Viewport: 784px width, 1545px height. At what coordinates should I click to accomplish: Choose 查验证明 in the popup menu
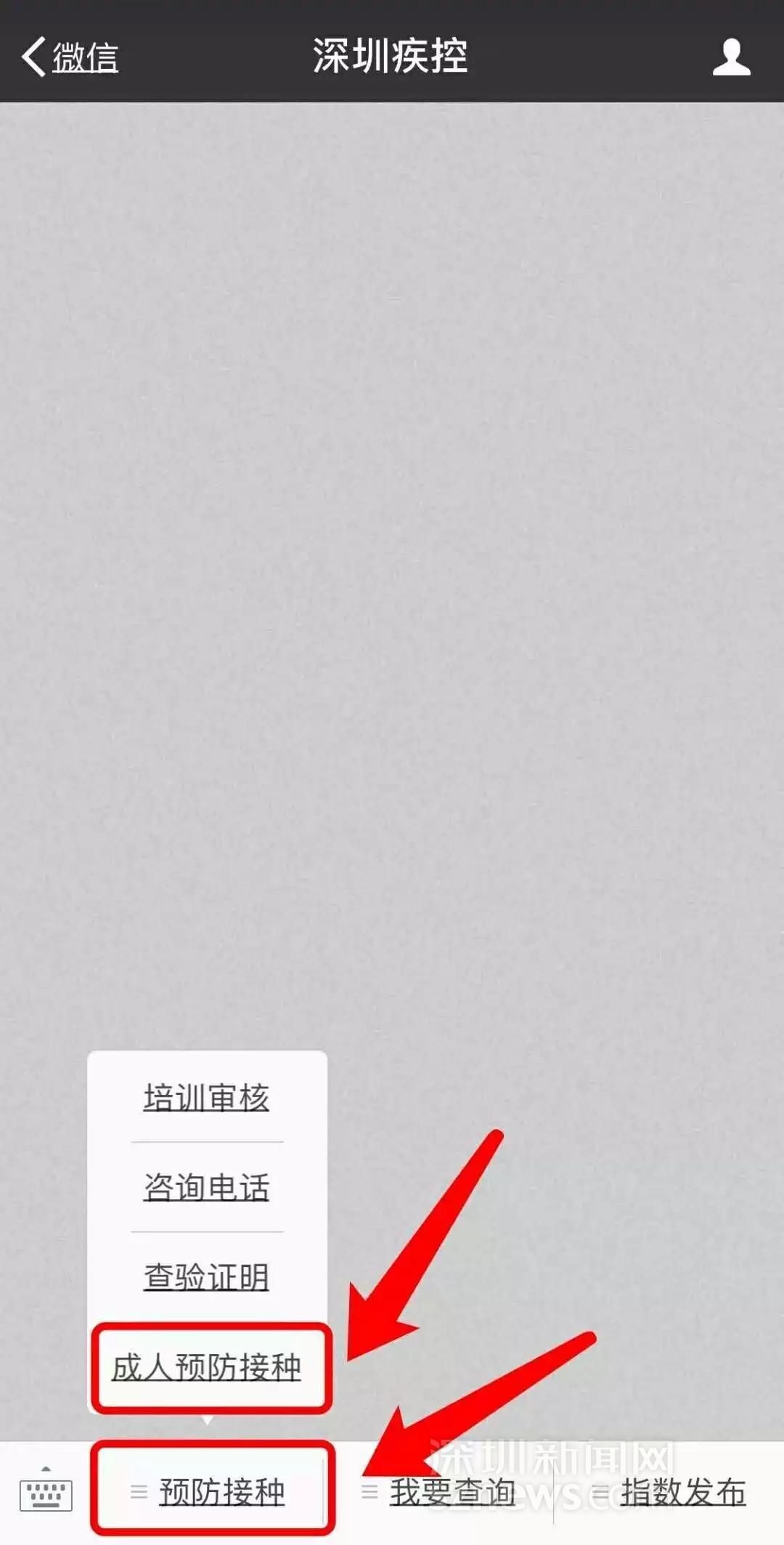(207, 1277)
